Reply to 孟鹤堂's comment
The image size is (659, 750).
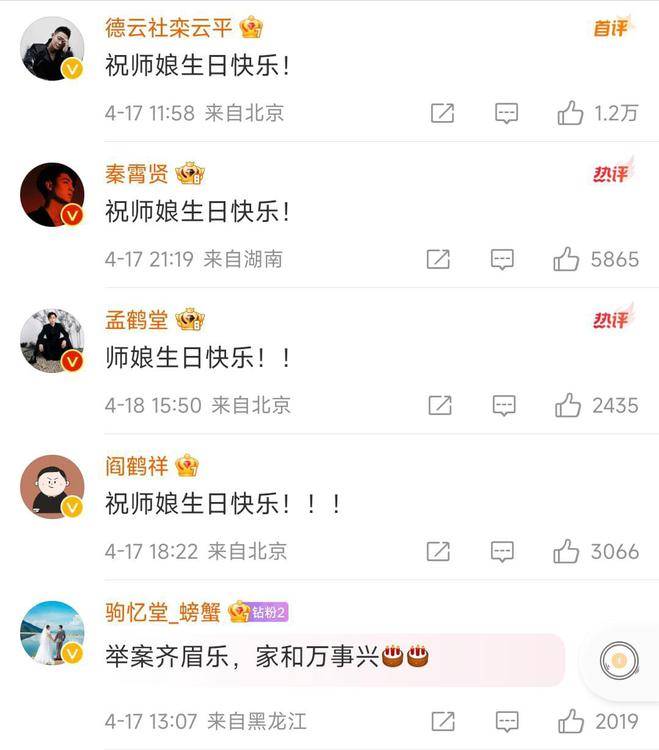click(x=504, y=405)
